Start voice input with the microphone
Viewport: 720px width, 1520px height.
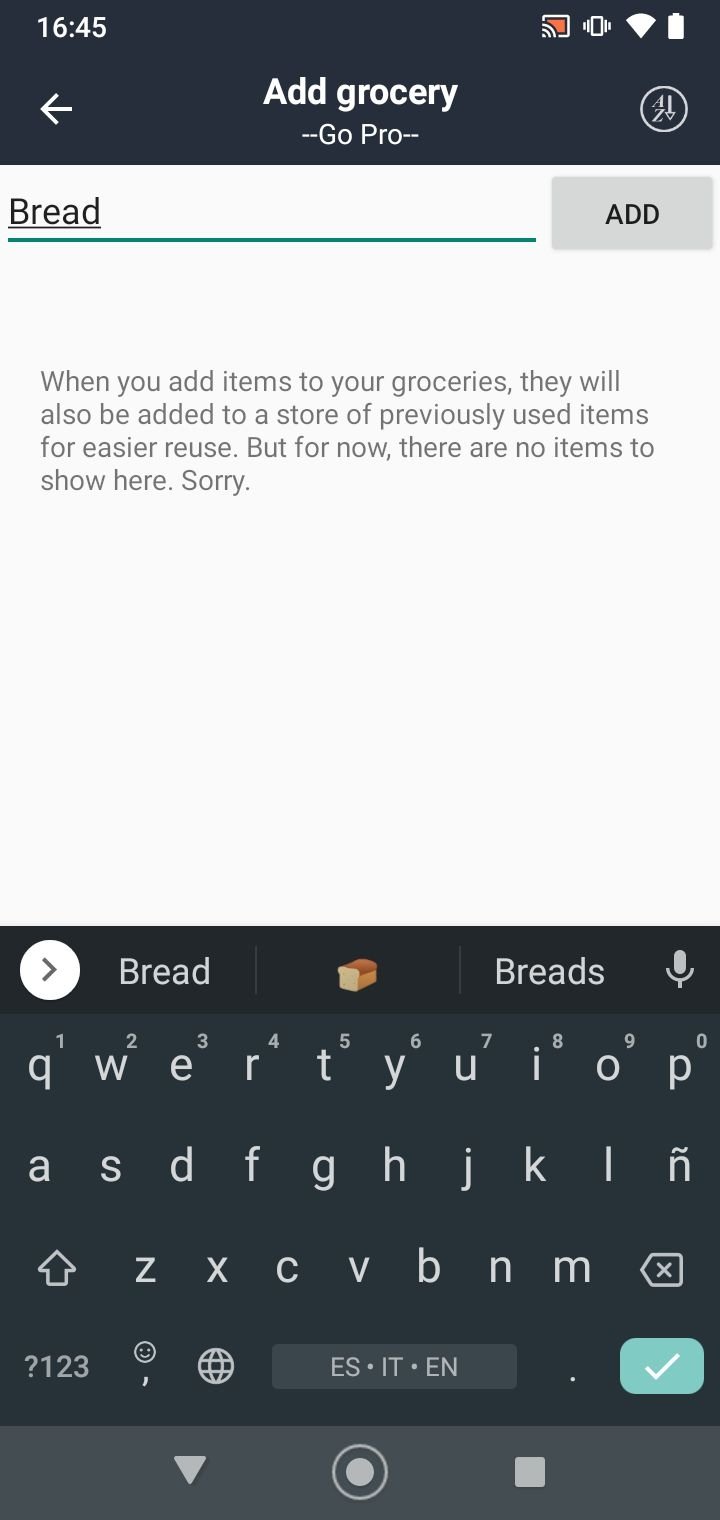pos(680,970)
